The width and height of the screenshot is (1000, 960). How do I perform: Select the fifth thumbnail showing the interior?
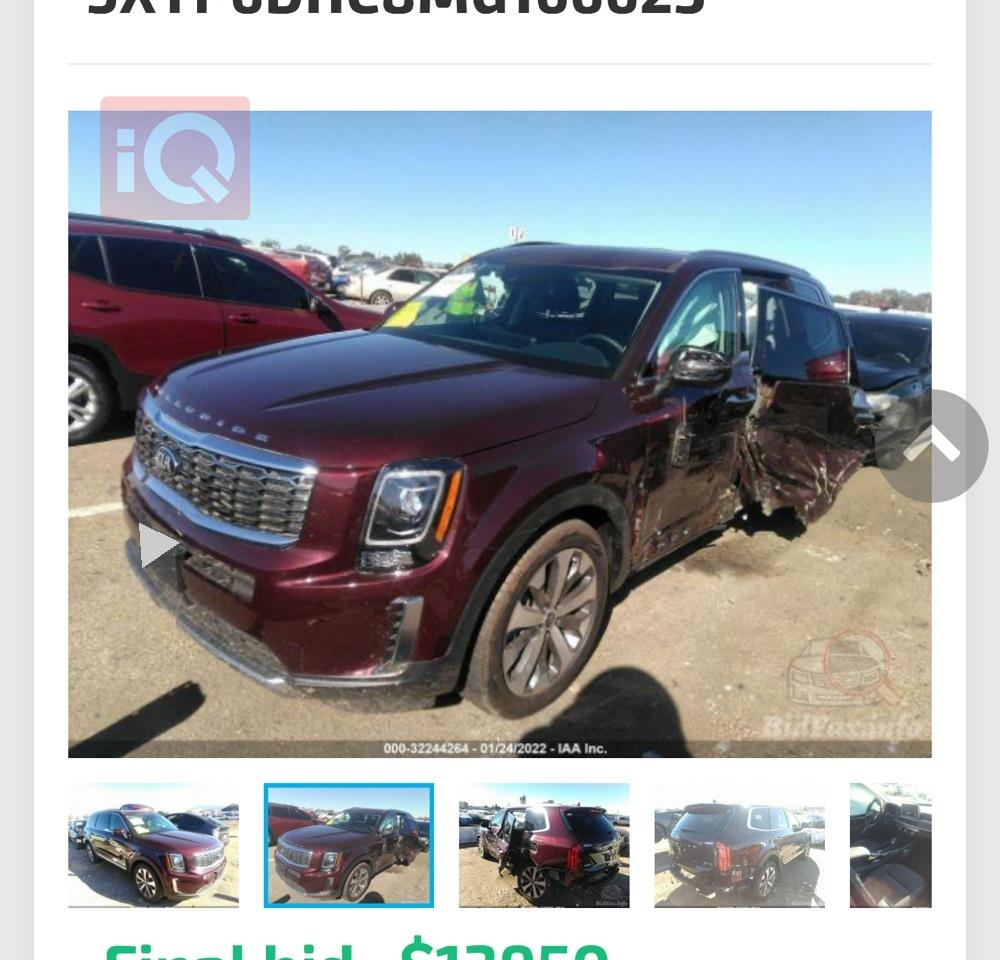(x=890, y=845)
